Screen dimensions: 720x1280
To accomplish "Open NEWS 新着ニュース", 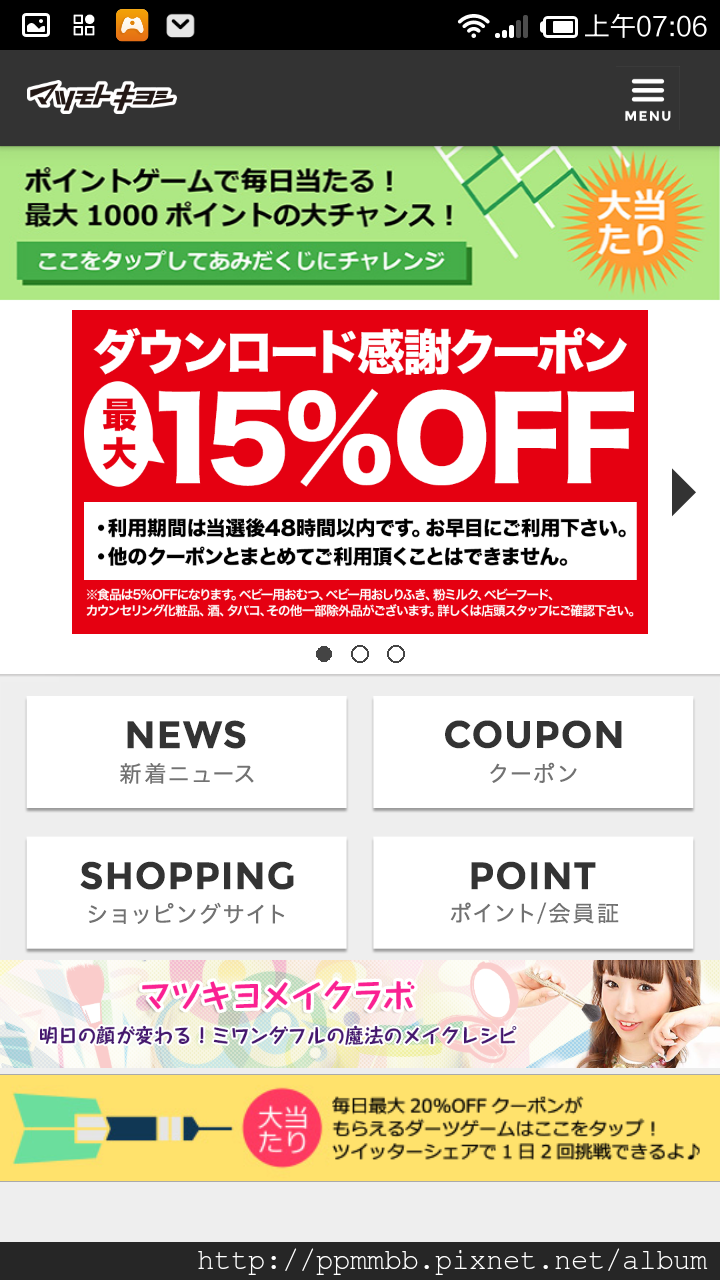I will (187, 752).
